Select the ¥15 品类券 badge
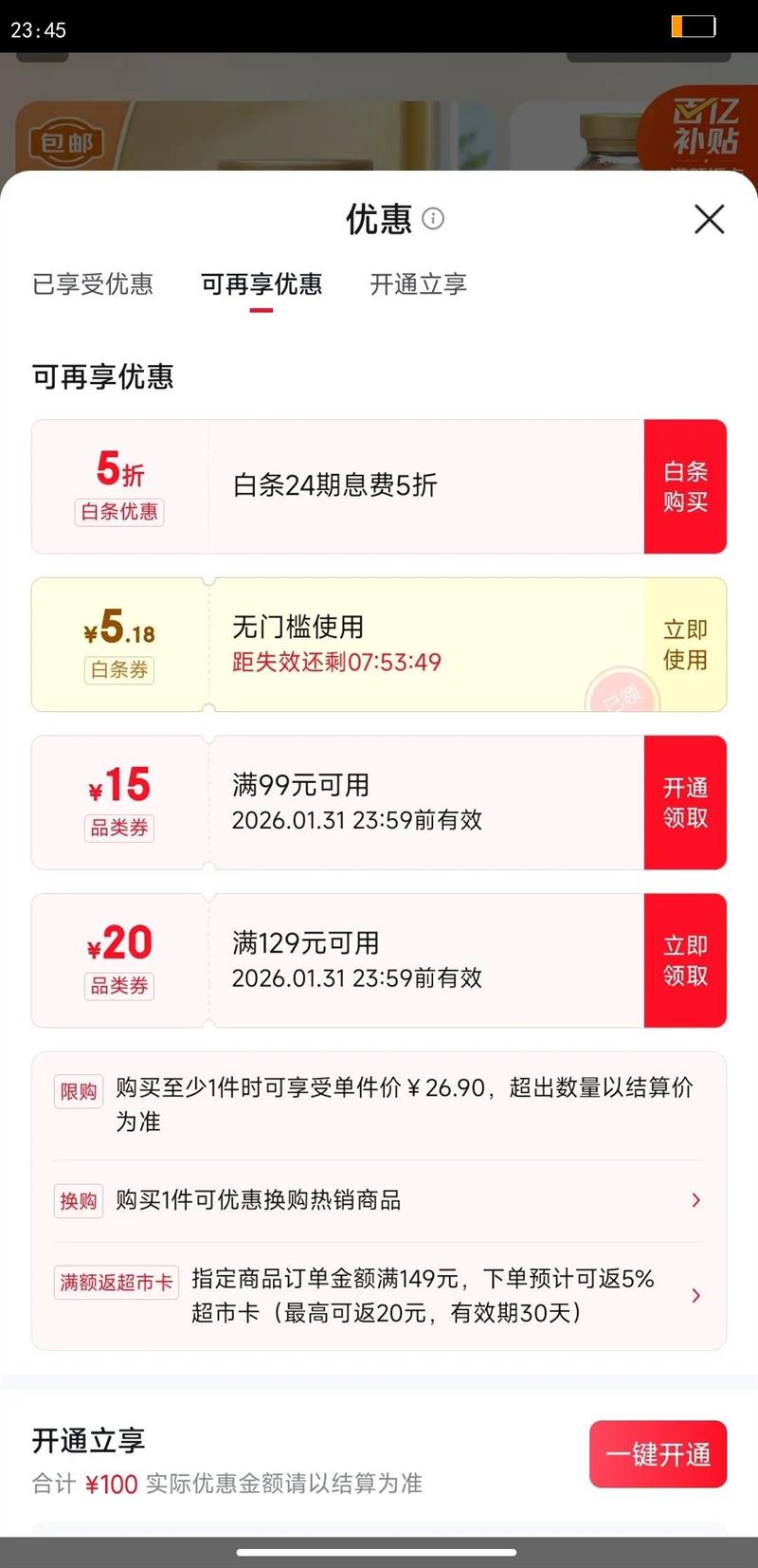Screen dimensions: 758x1568 (119, 802)
